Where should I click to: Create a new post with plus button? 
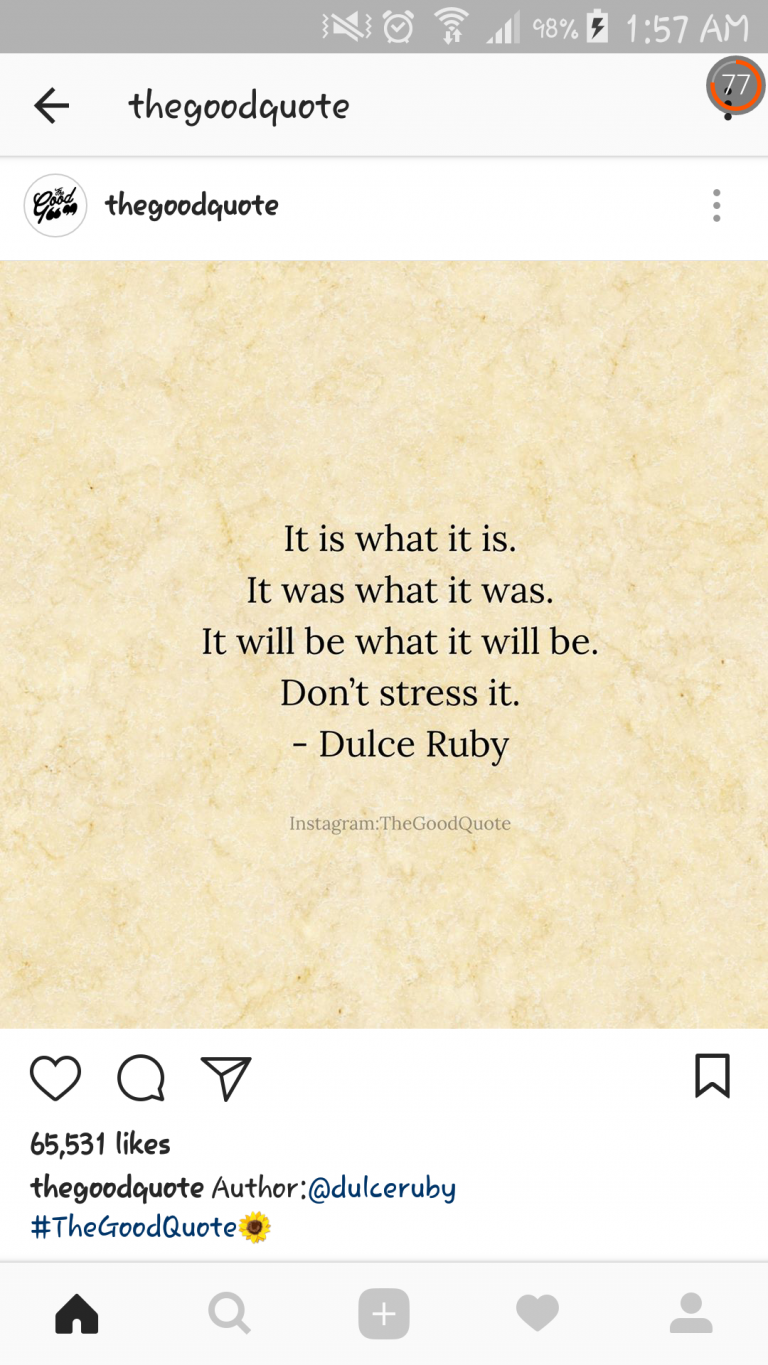pos(384,1313)
